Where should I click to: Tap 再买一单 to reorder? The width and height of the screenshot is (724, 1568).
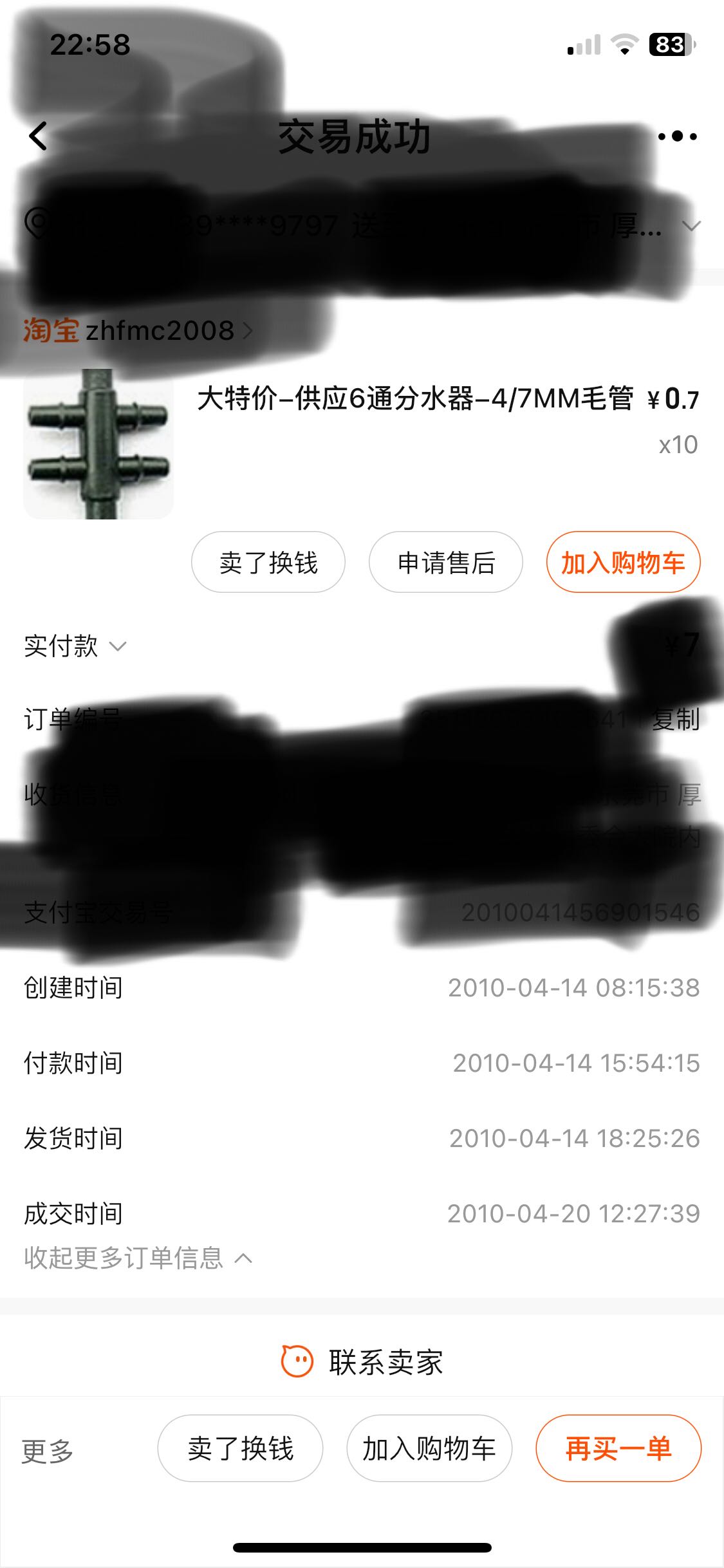pyautogui.click(x=618, y=1448)
